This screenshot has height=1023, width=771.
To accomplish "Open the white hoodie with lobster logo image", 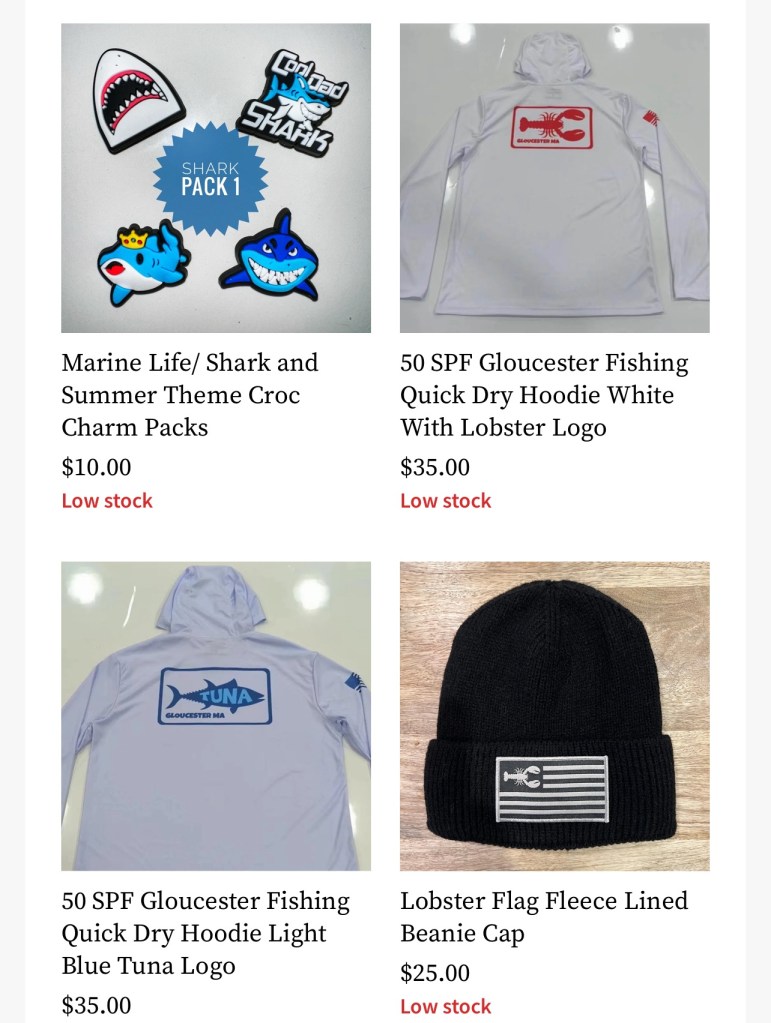I will [x=554, y=178].
